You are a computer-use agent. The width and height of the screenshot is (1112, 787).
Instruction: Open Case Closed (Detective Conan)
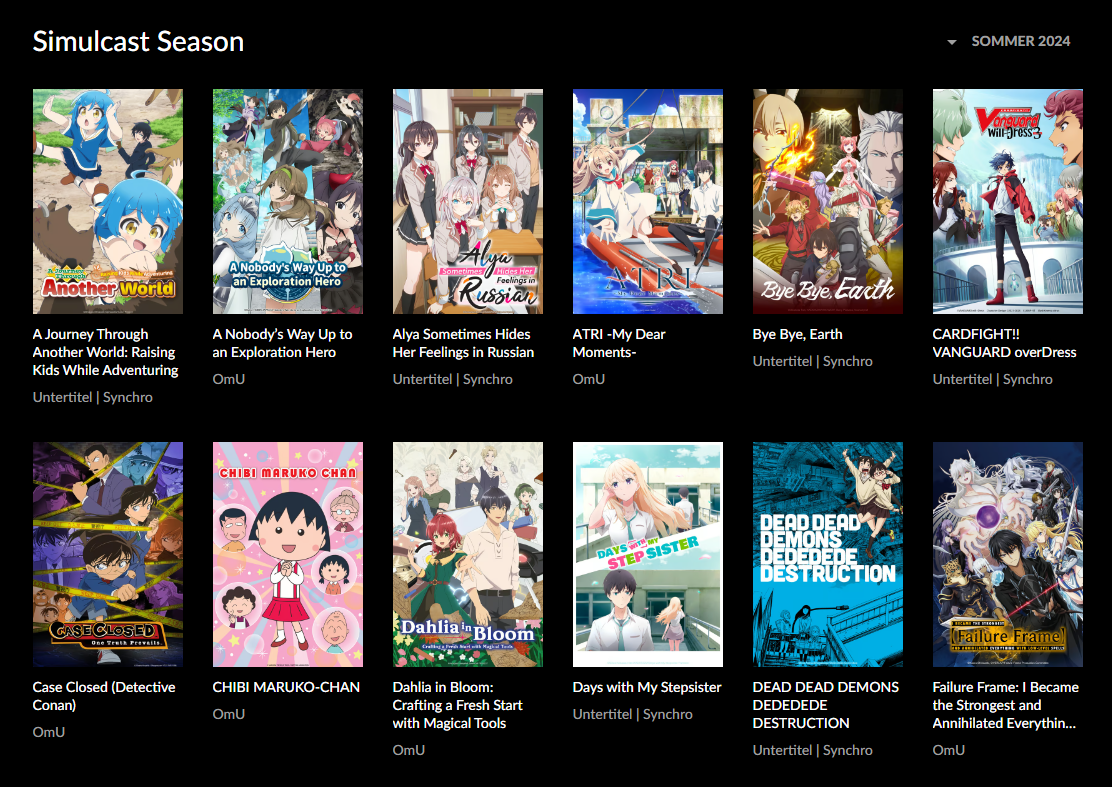point(108,555)
